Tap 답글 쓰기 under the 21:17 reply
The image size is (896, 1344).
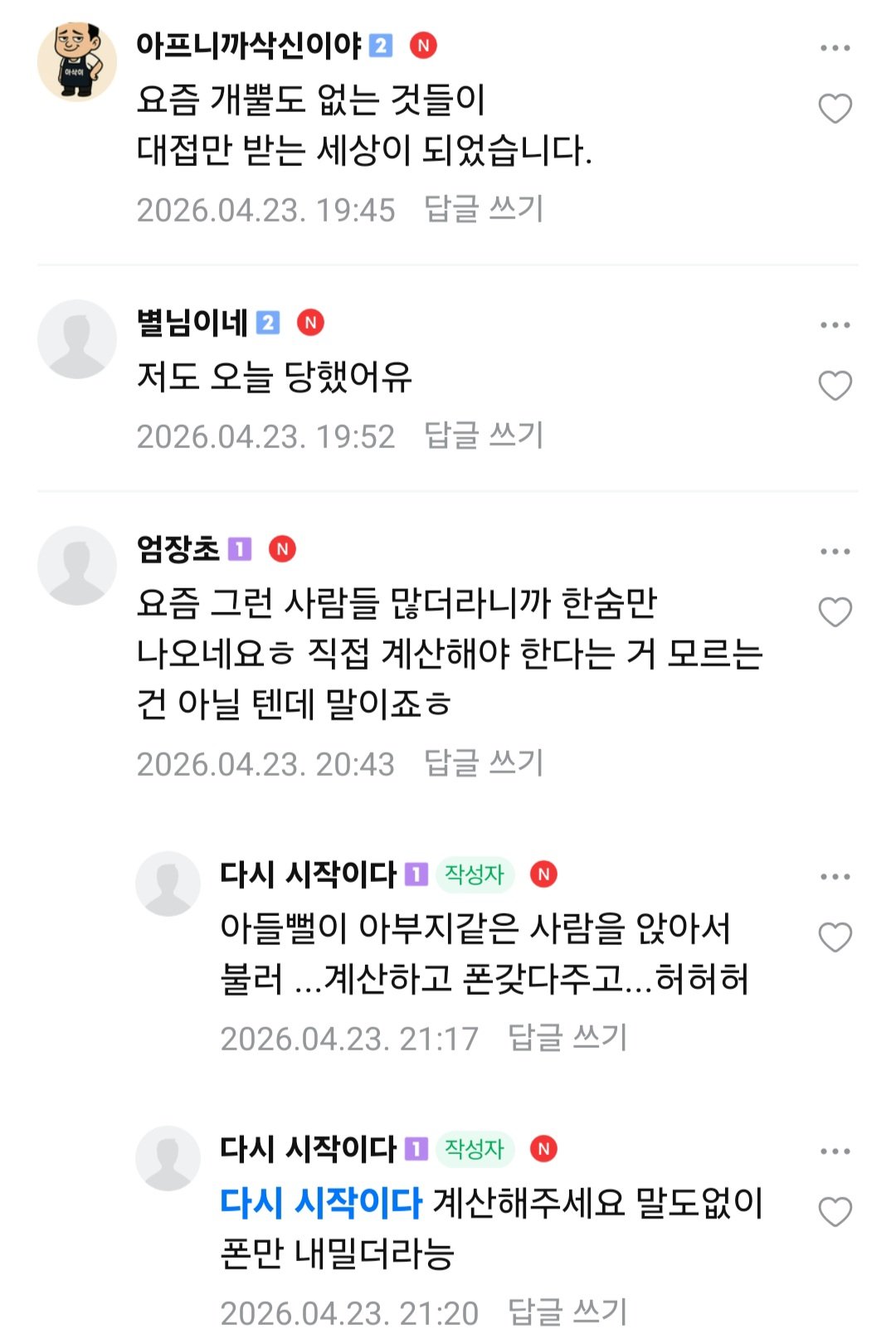click(x=567, y=1038)
